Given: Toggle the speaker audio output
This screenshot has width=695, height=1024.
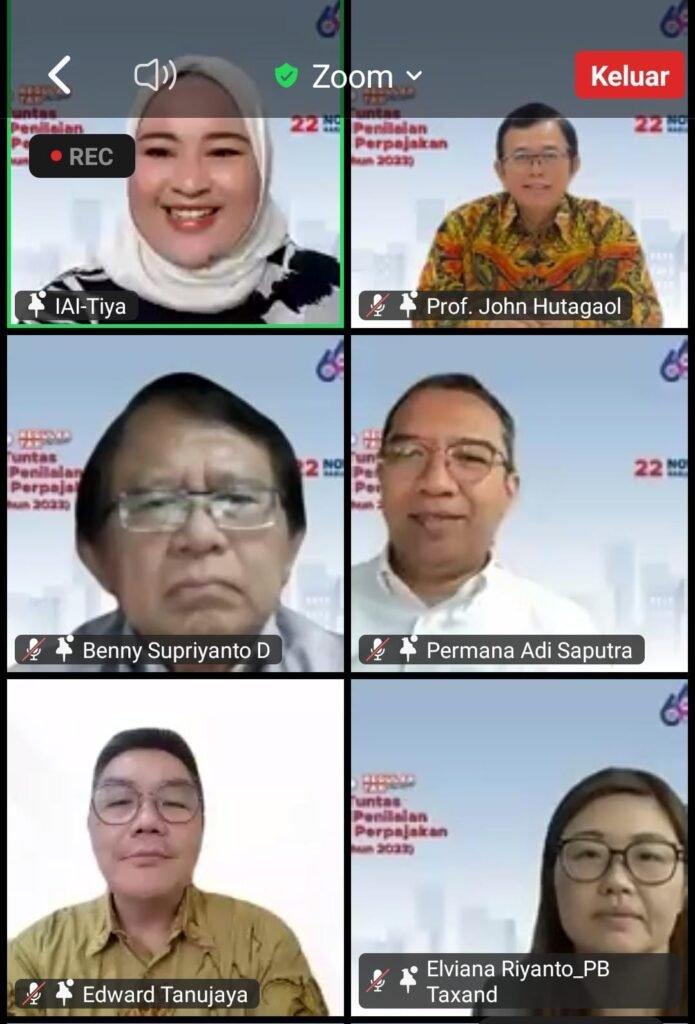Looking at the screenshot, I should pos(155,75).
